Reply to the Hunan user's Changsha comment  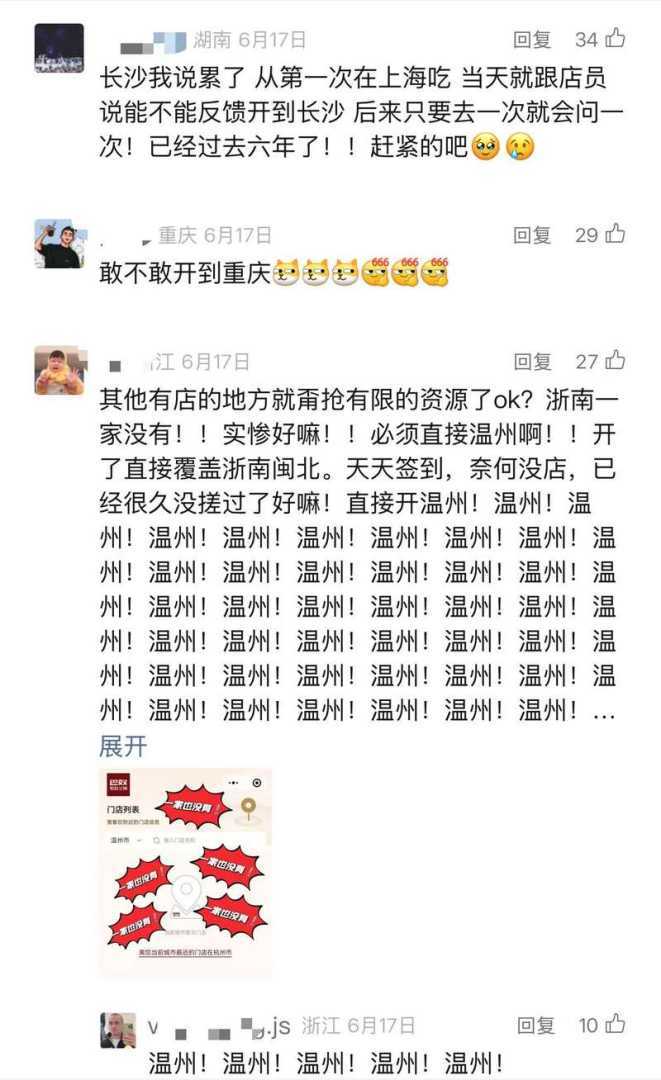tap(532, 40)
